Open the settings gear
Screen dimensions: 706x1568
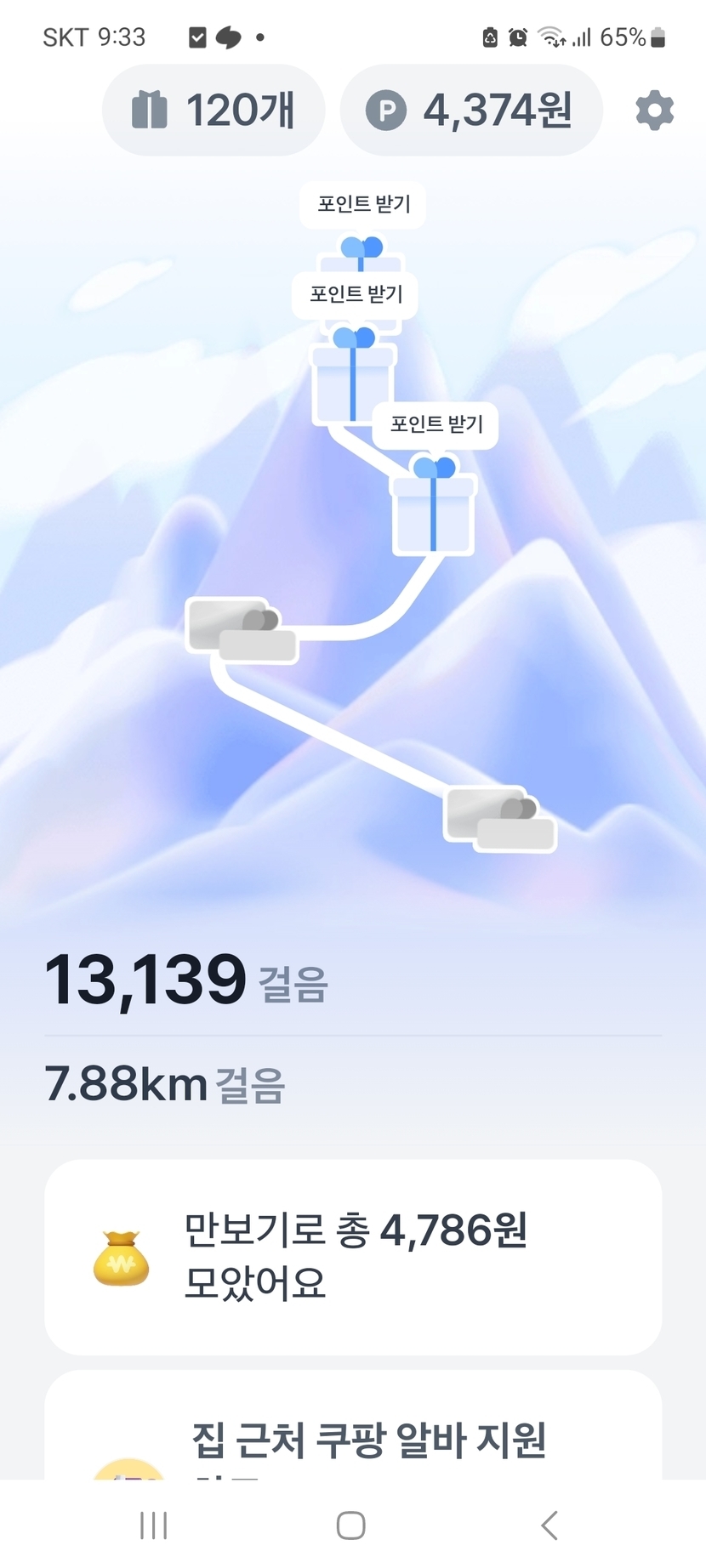point(654,111)
